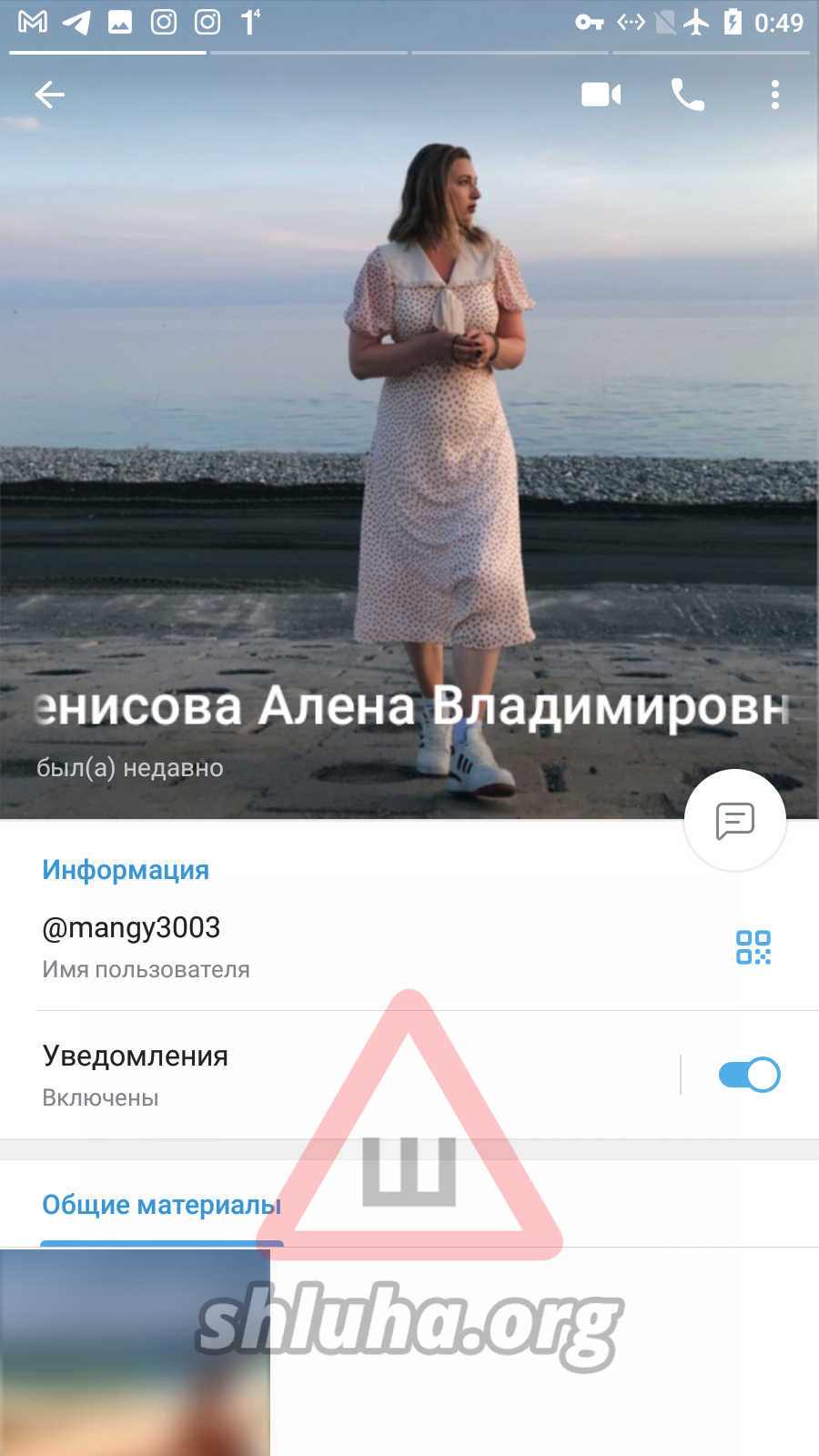
Task: Select the Общие материалы tab
Action: pos(162,1205)
